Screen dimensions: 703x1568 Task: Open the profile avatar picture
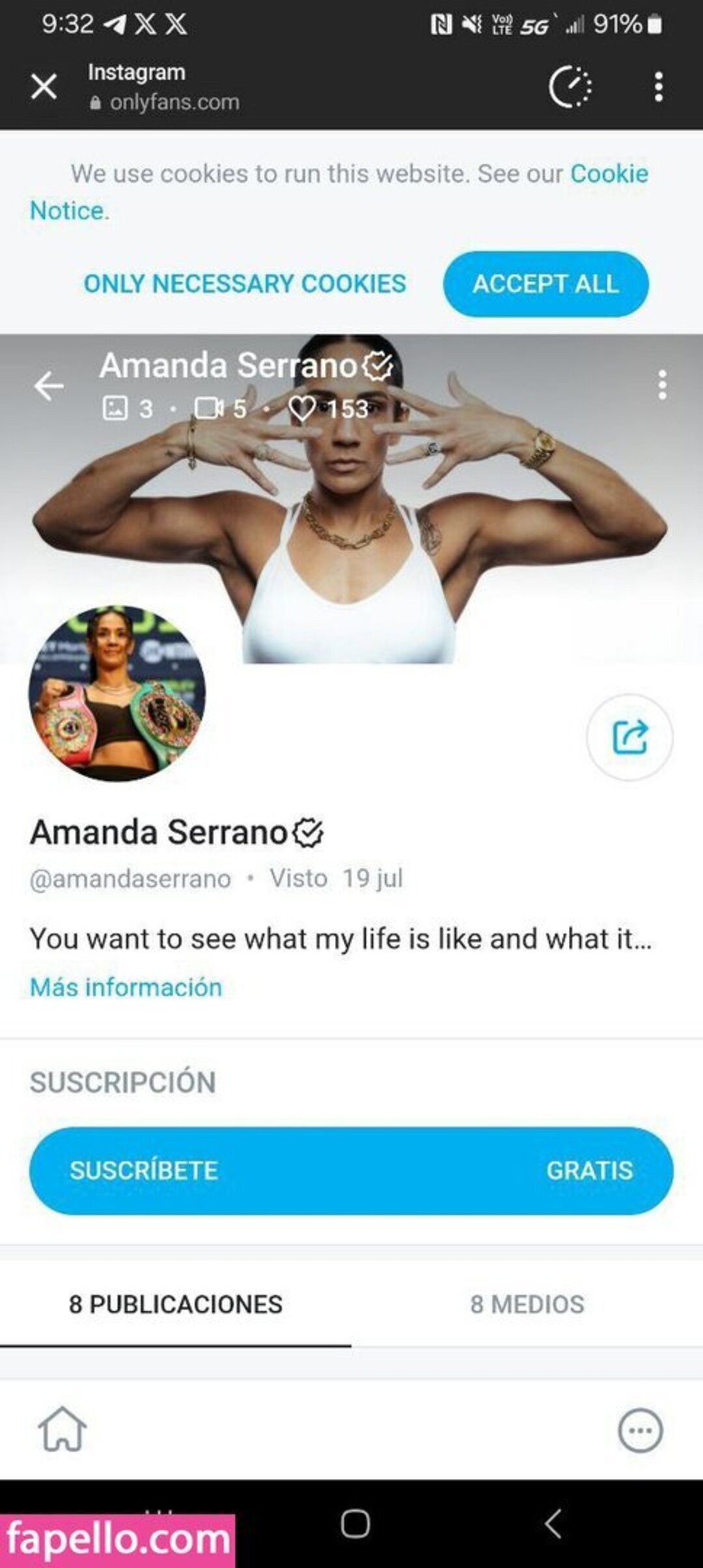pos(117,694)
